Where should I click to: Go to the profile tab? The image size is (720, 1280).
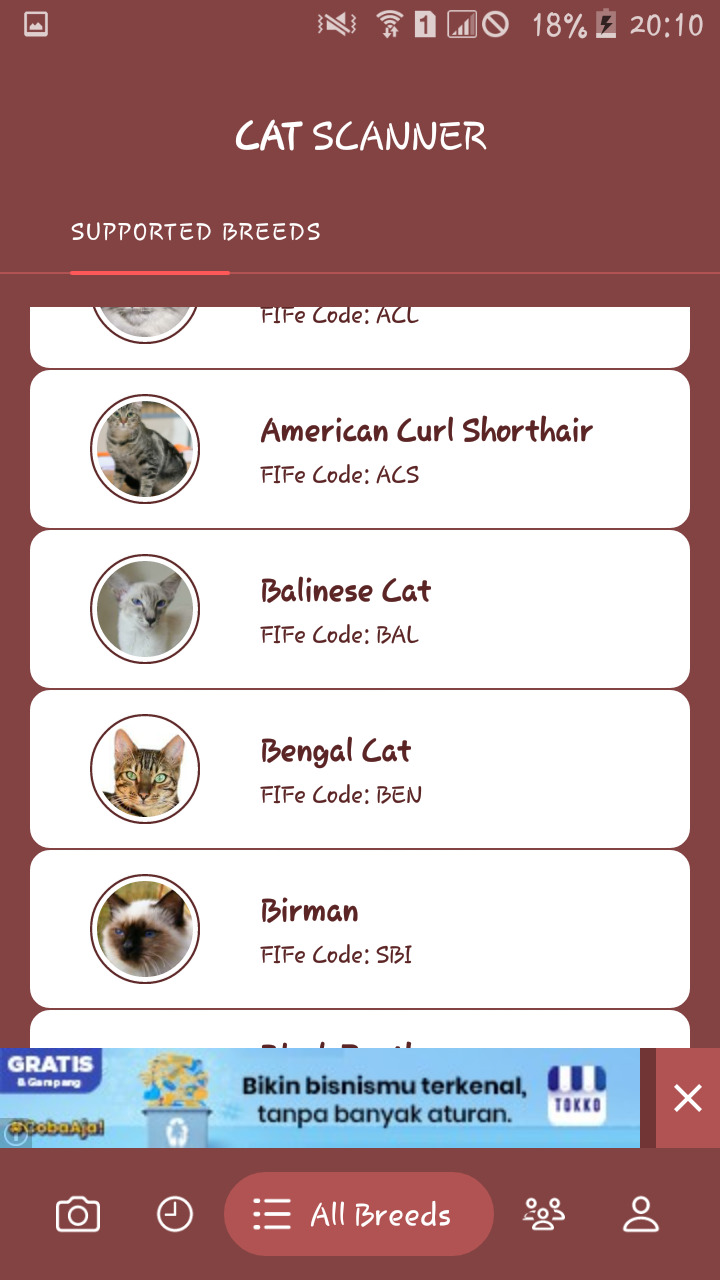click(x=641, y=1215)
